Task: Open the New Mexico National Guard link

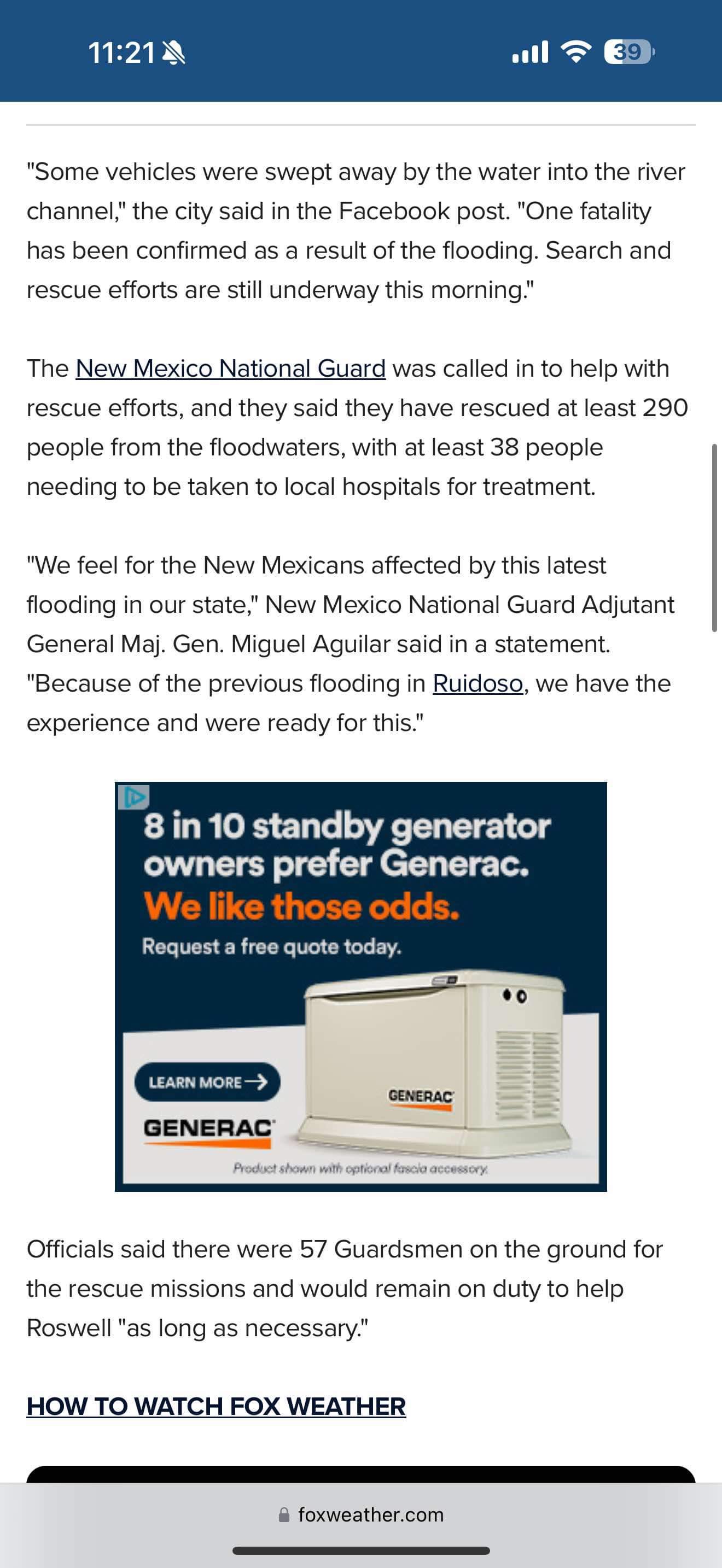Action: (x=230, y=369)
